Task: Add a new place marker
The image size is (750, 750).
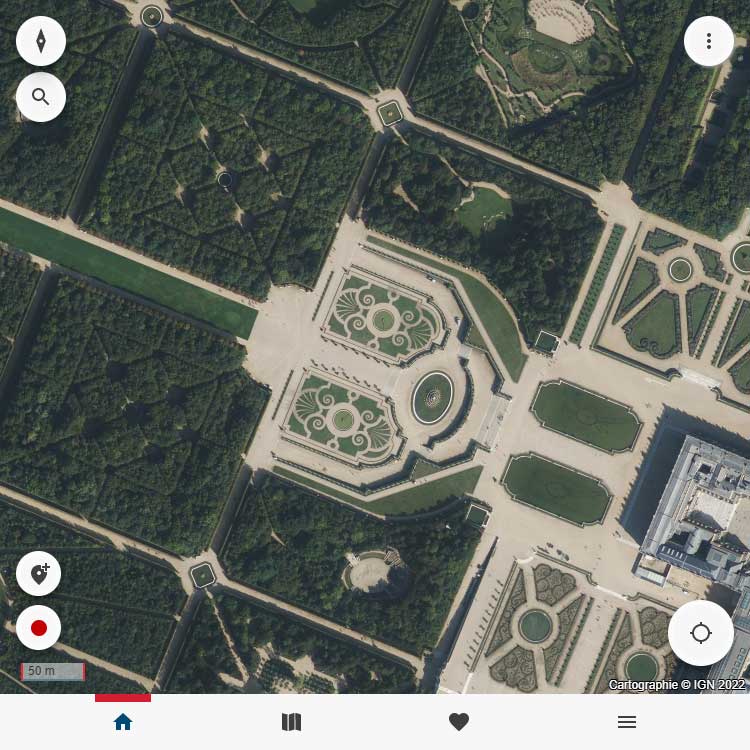Action: point(39,574)
